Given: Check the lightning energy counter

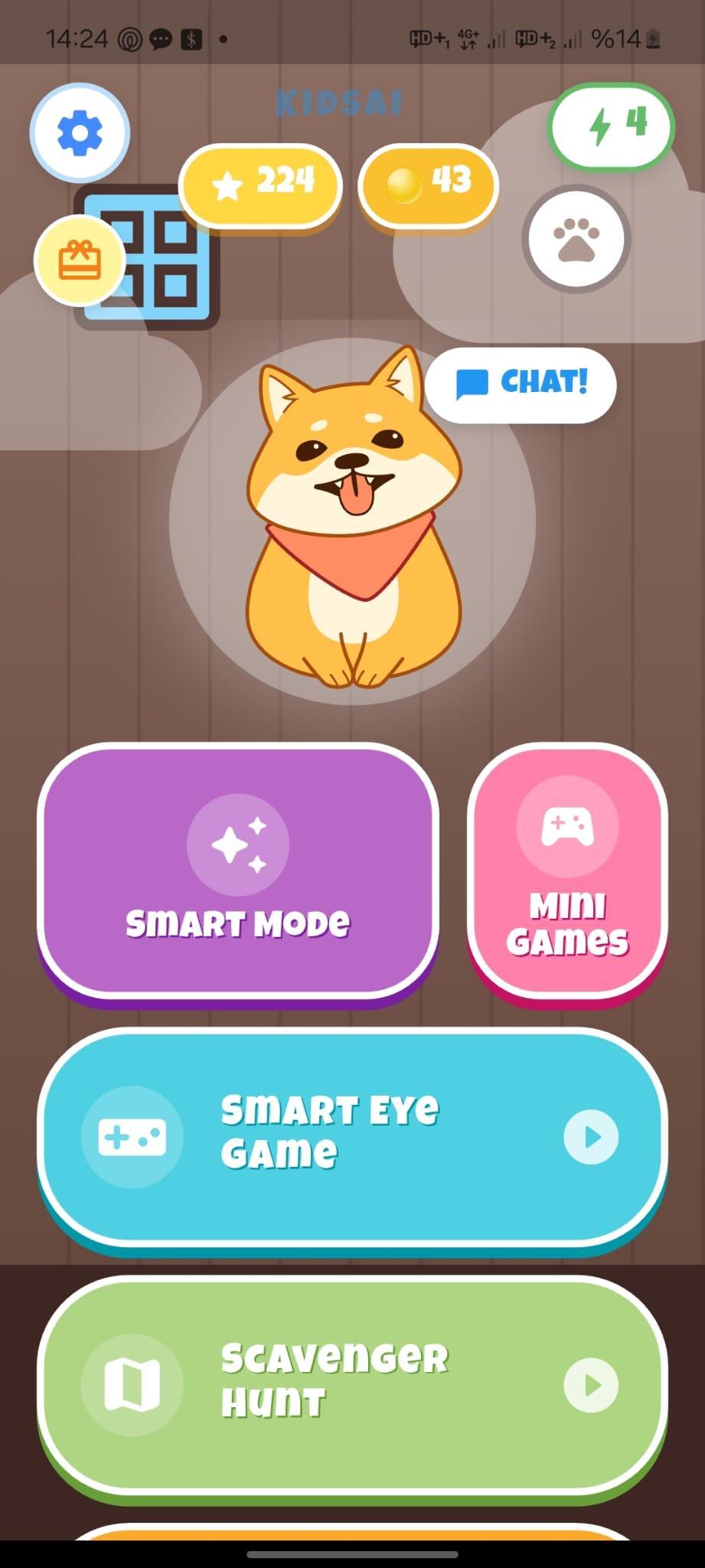Looking at the screenshot, I should point(611,125).
